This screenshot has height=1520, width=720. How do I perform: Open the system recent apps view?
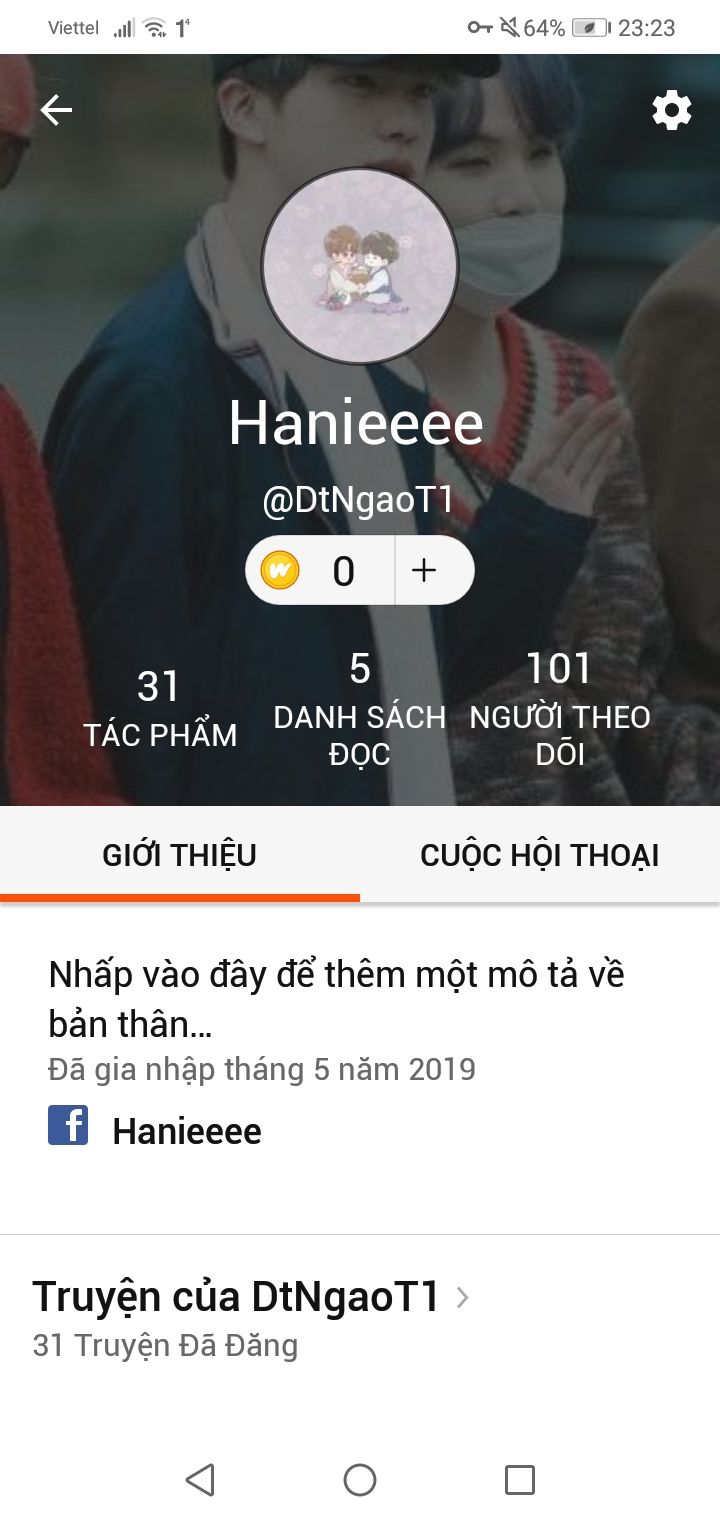(x=520, y=1479)
